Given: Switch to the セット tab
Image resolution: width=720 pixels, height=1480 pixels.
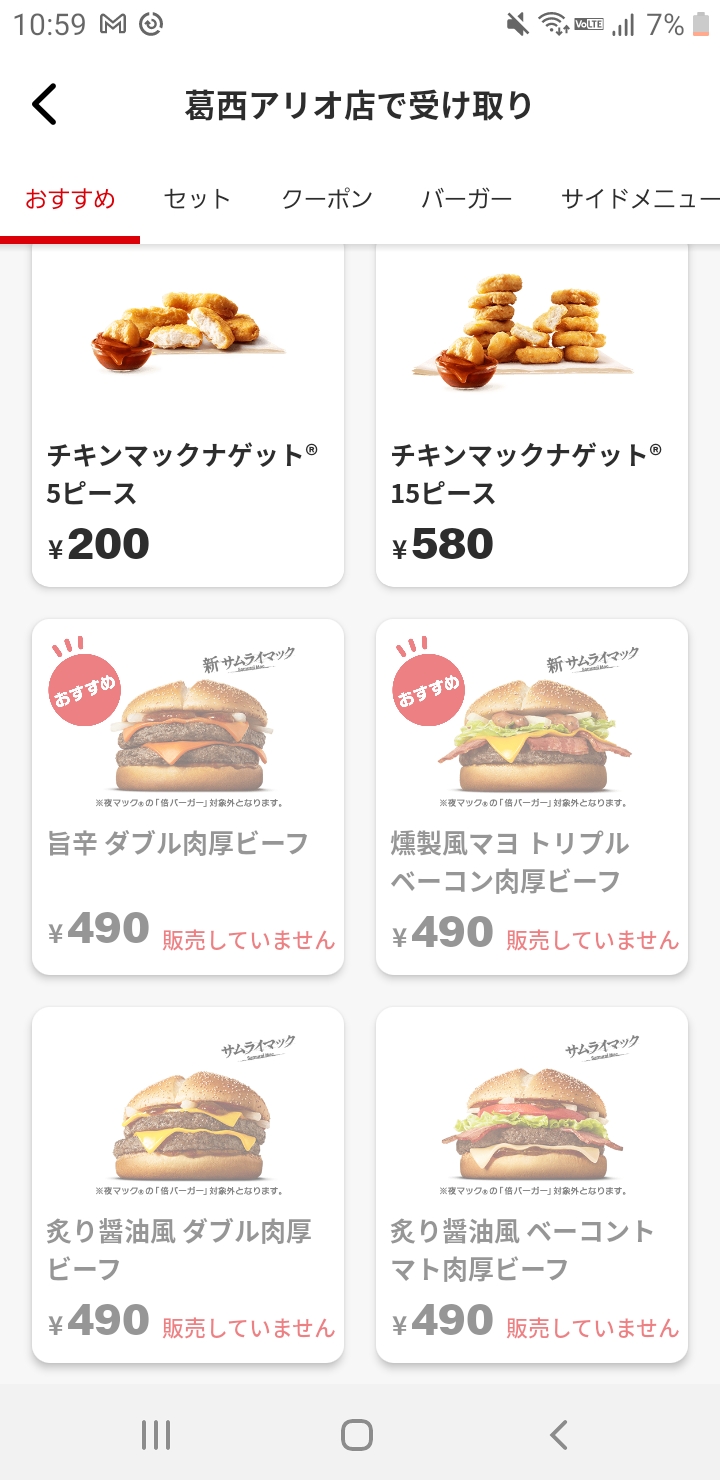Looking at the screenshot, I should (x=197, y=199).
